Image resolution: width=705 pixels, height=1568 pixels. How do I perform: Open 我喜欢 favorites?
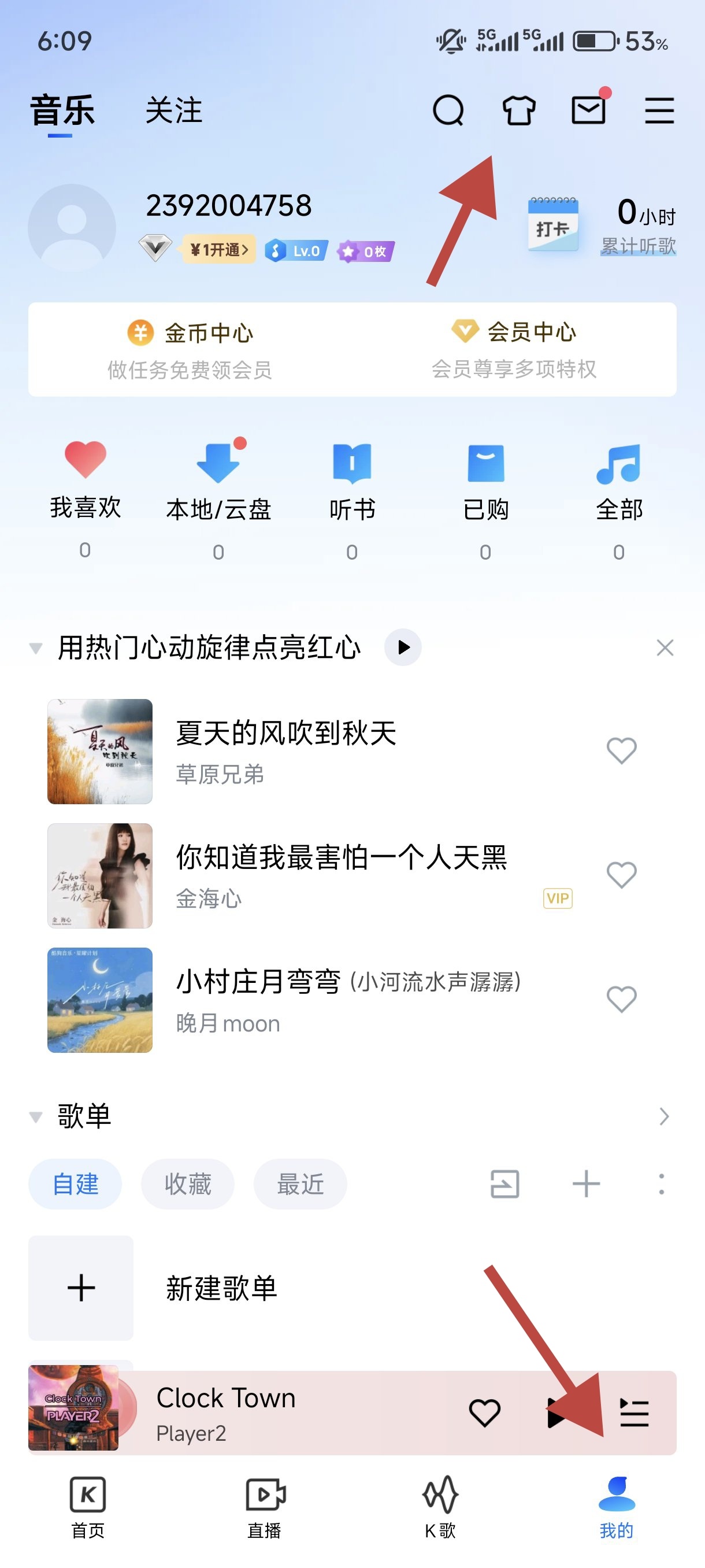click(85, 481)
